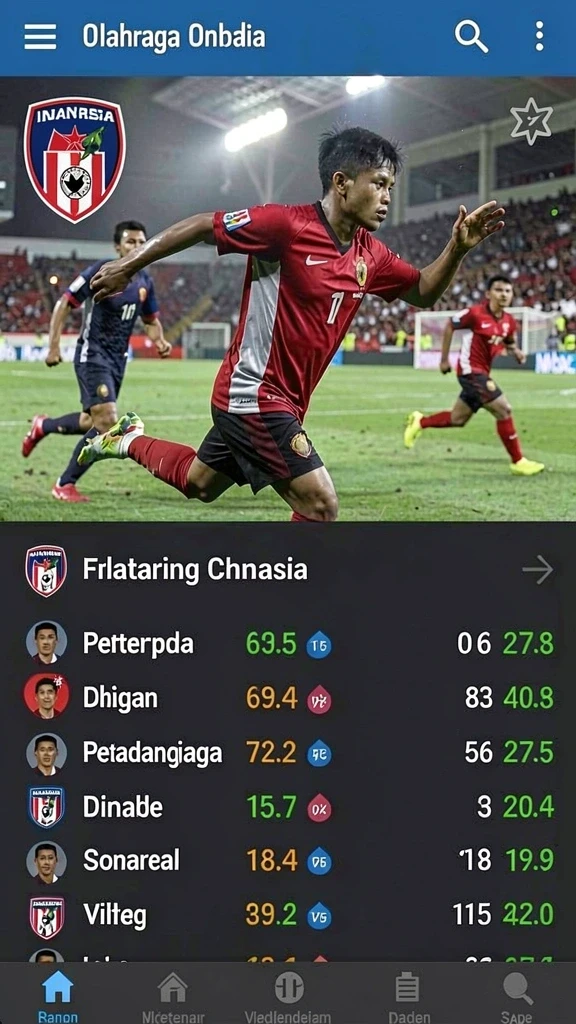The image size is (576, 1024).
Task: Open the Dinable team row
Action: click(x=288, y=807)
